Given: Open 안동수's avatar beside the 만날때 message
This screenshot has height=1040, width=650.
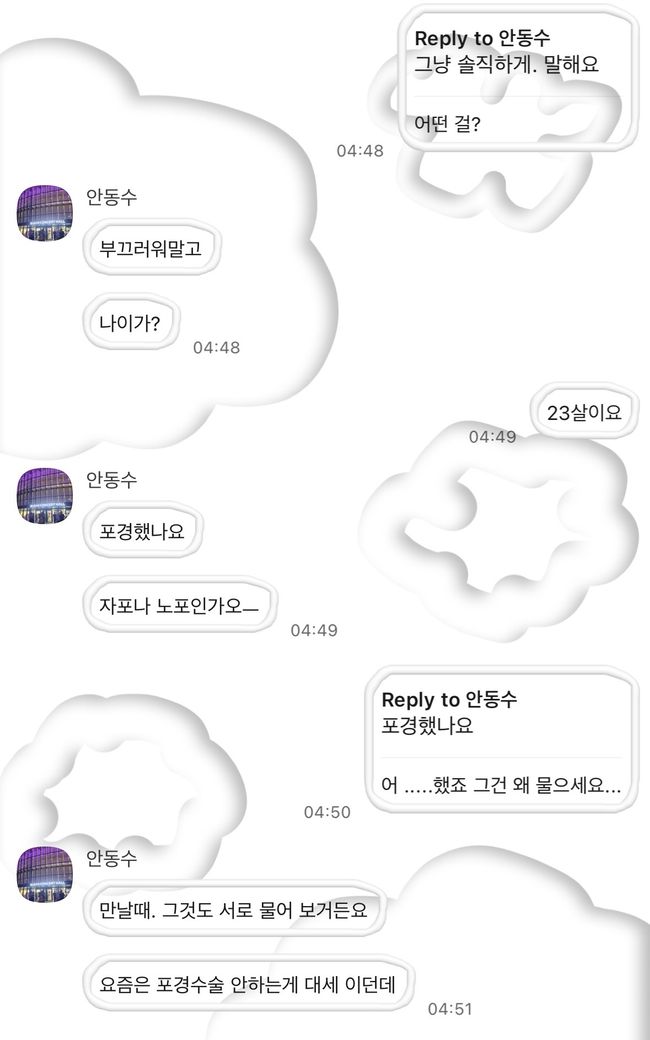Looking at the screenshot, I should (45, 873).
